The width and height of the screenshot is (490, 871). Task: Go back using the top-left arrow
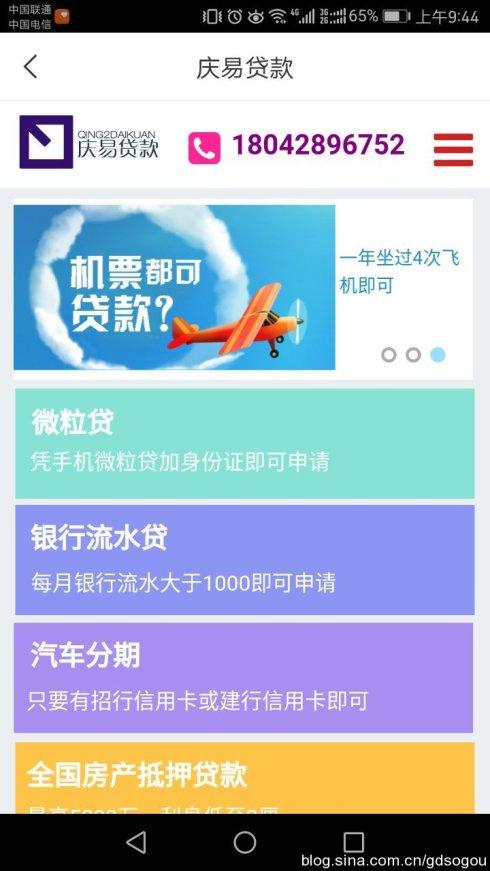[x=31, y=67]
